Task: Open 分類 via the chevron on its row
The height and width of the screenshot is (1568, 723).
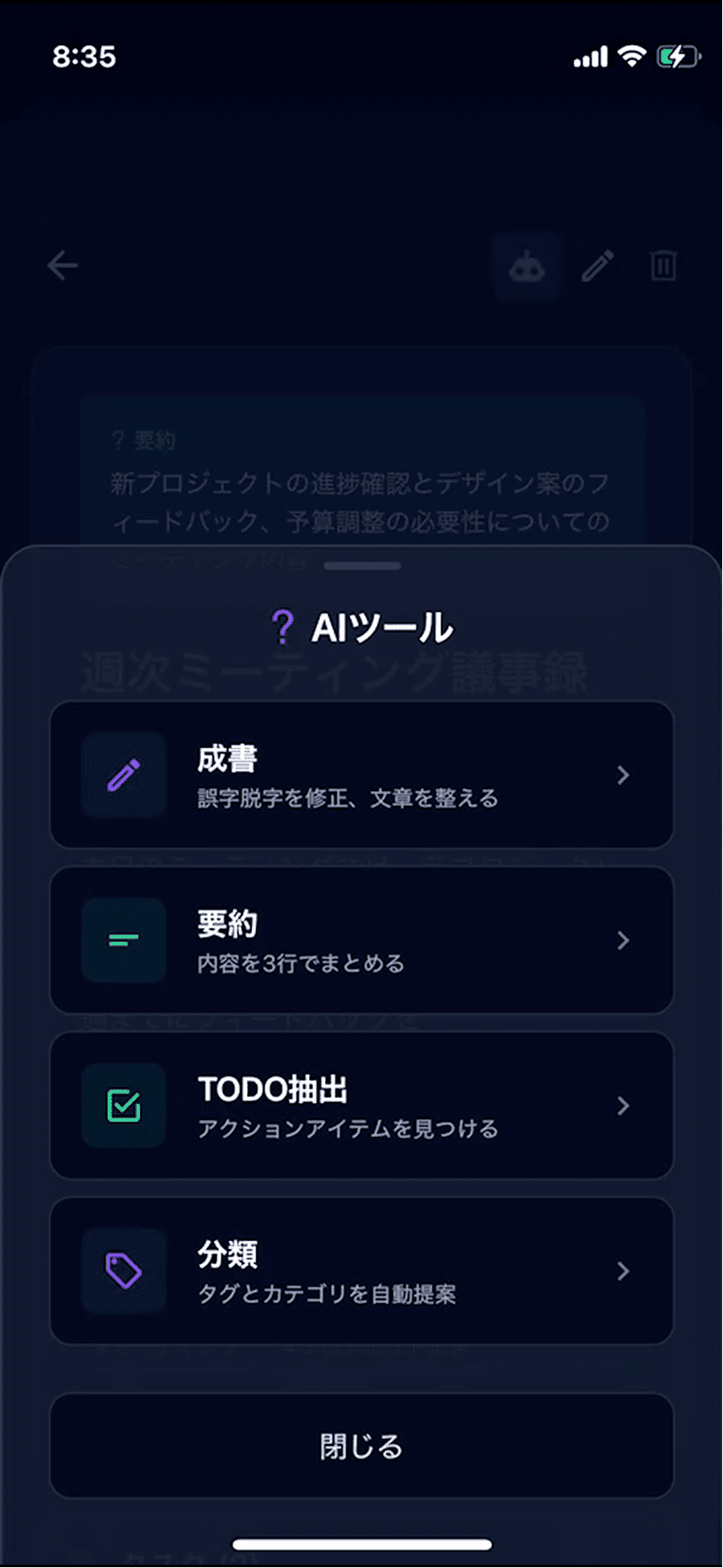Action: 624,1270
